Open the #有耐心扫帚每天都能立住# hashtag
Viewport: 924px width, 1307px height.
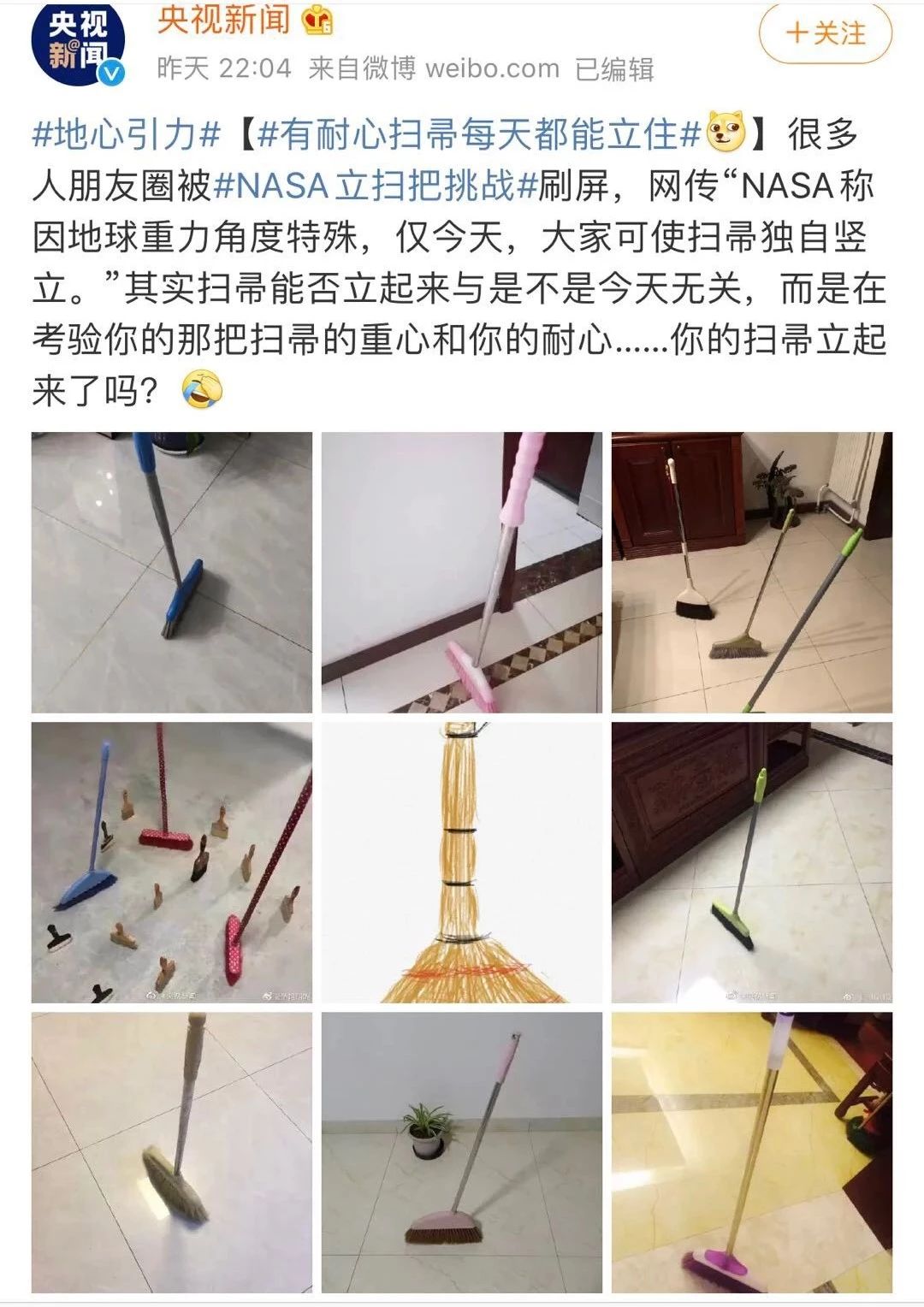[480, 134]
